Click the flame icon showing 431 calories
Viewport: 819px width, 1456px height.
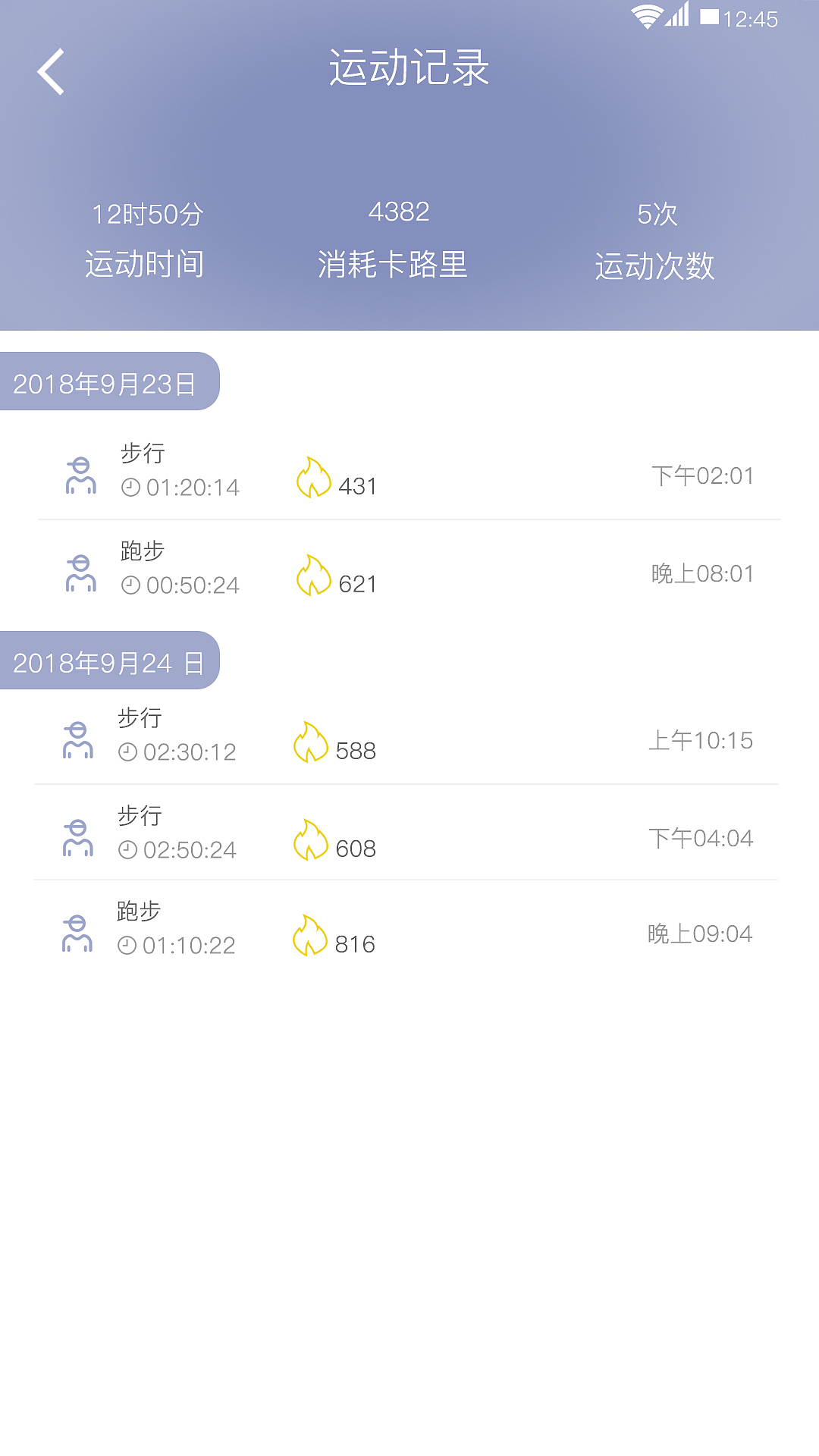pos(312,479)
